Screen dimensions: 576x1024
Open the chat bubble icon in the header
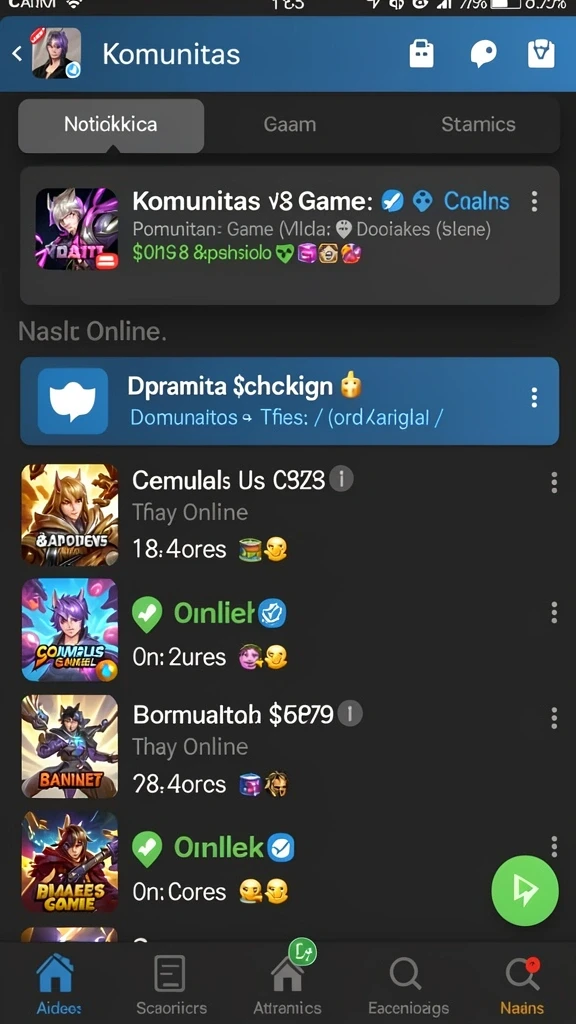483,54
